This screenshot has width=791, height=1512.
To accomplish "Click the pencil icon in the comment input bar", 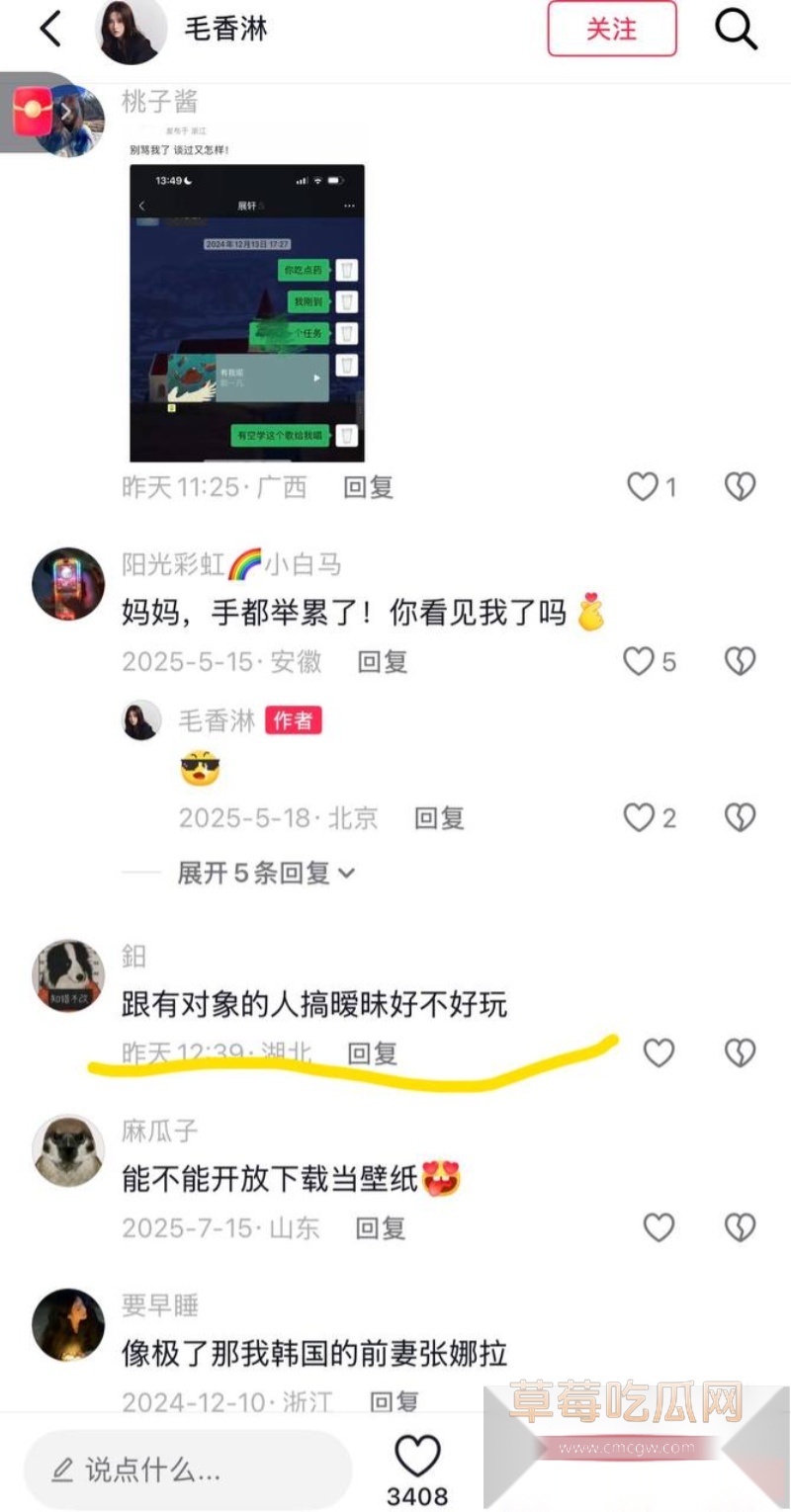I will pos(61,1472).
